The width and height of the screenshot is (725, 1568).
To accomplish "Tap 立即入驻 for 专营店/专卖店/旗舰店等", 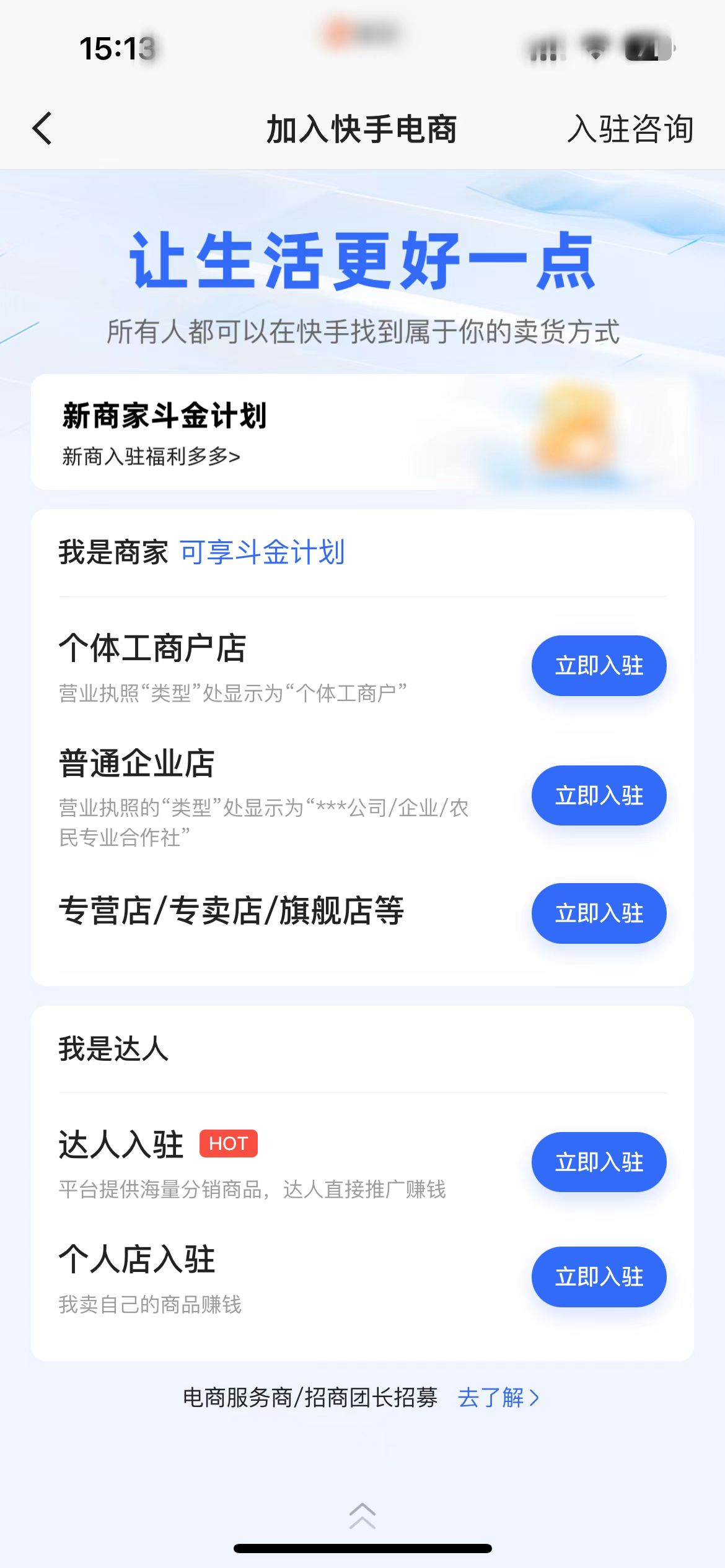I will (598, 913).
